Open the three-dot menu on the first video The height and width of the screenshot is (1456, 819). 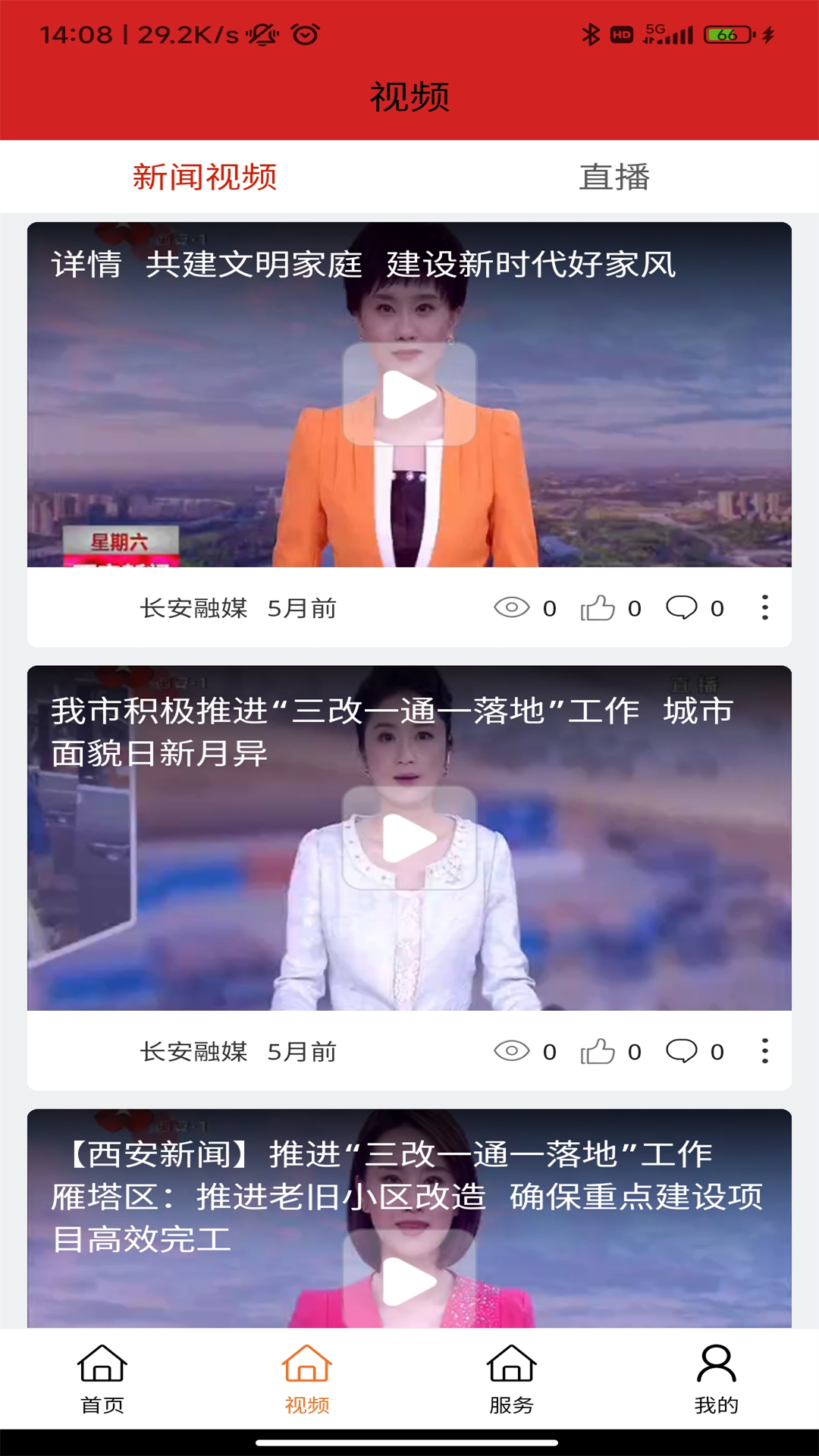(x=766, y=607)
